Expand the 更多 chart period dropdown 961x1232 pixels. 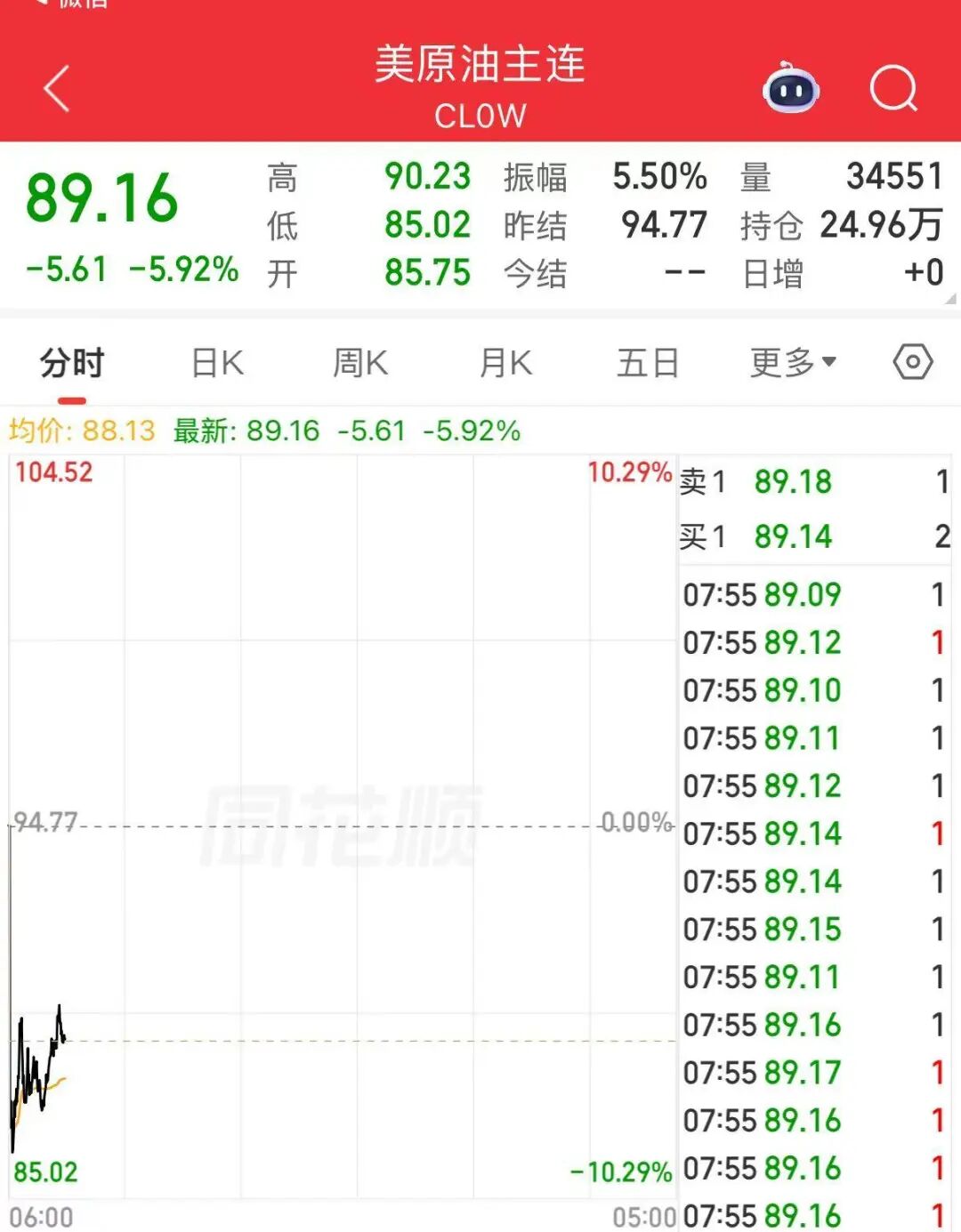coord(792,363)
